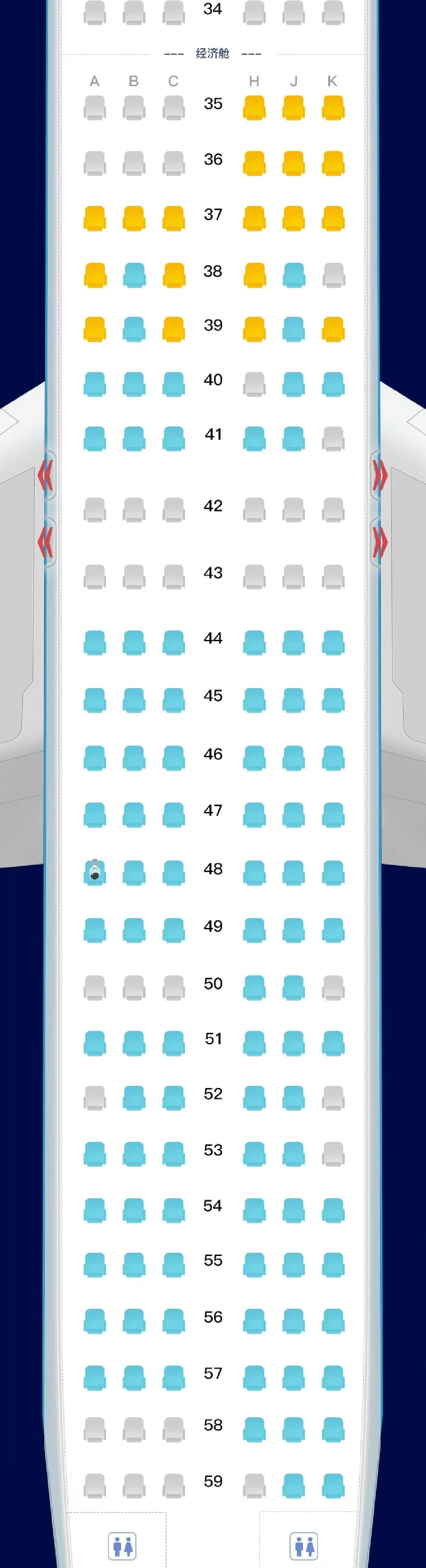Select middle seat 56B
Image resolution: width=426 pixels, height=1568 pixels.
(x=134, y=1321)
